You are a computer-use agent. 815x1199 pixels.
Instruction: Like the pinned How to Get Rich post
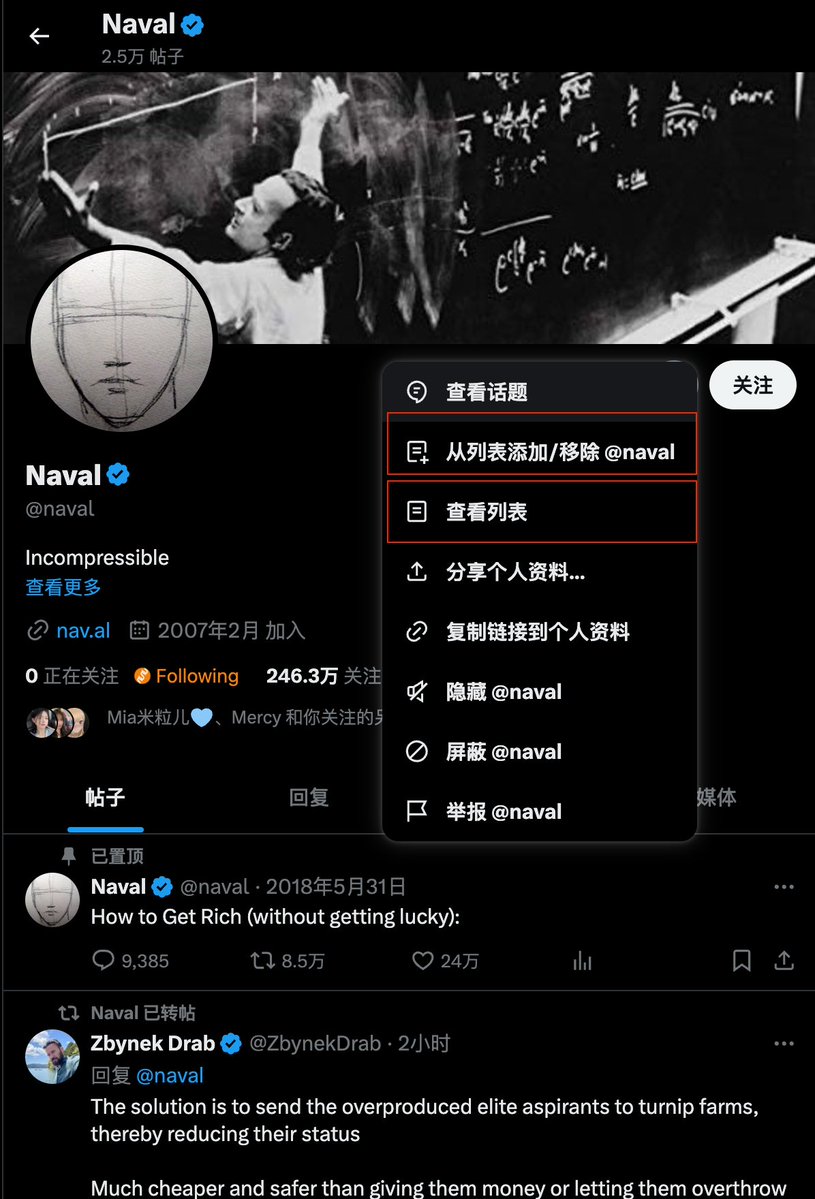(445, 961)
